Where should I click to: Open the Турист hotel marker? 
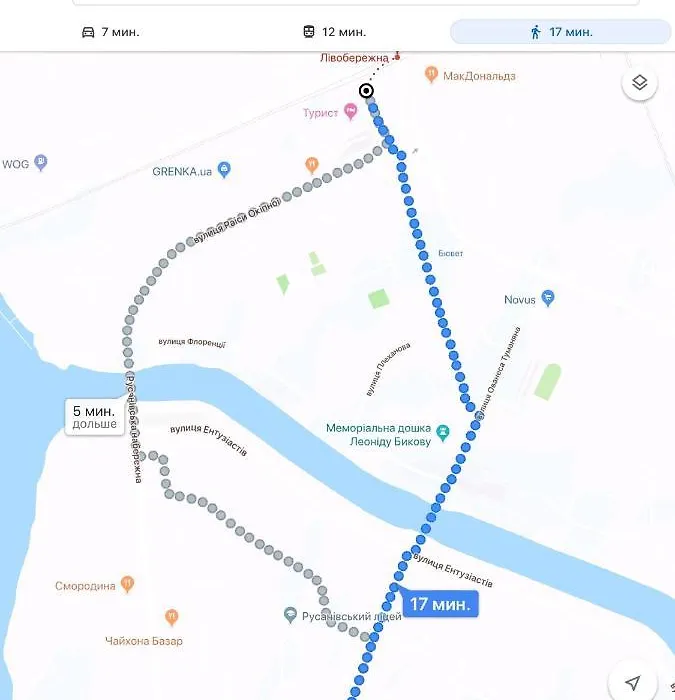coord(350,113)
